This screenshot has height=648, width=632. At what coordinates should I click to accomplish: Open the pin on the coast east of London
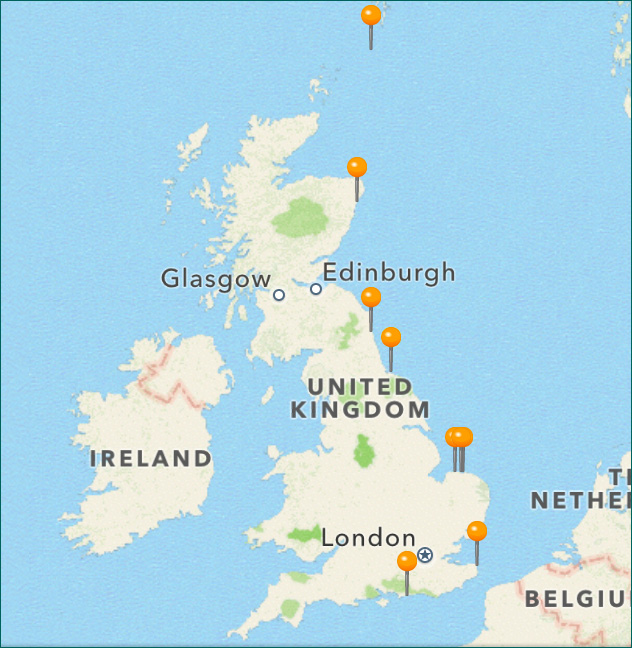pos(477,532)
